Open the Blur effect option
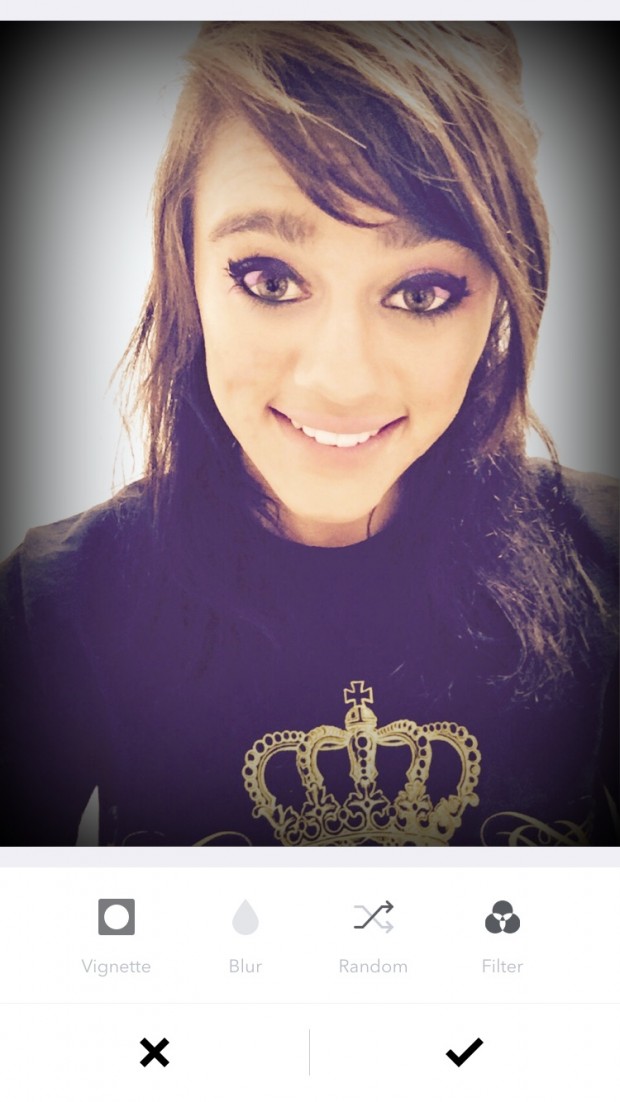The width and height of the screenshot is (620, 1102). pos(245,933)
